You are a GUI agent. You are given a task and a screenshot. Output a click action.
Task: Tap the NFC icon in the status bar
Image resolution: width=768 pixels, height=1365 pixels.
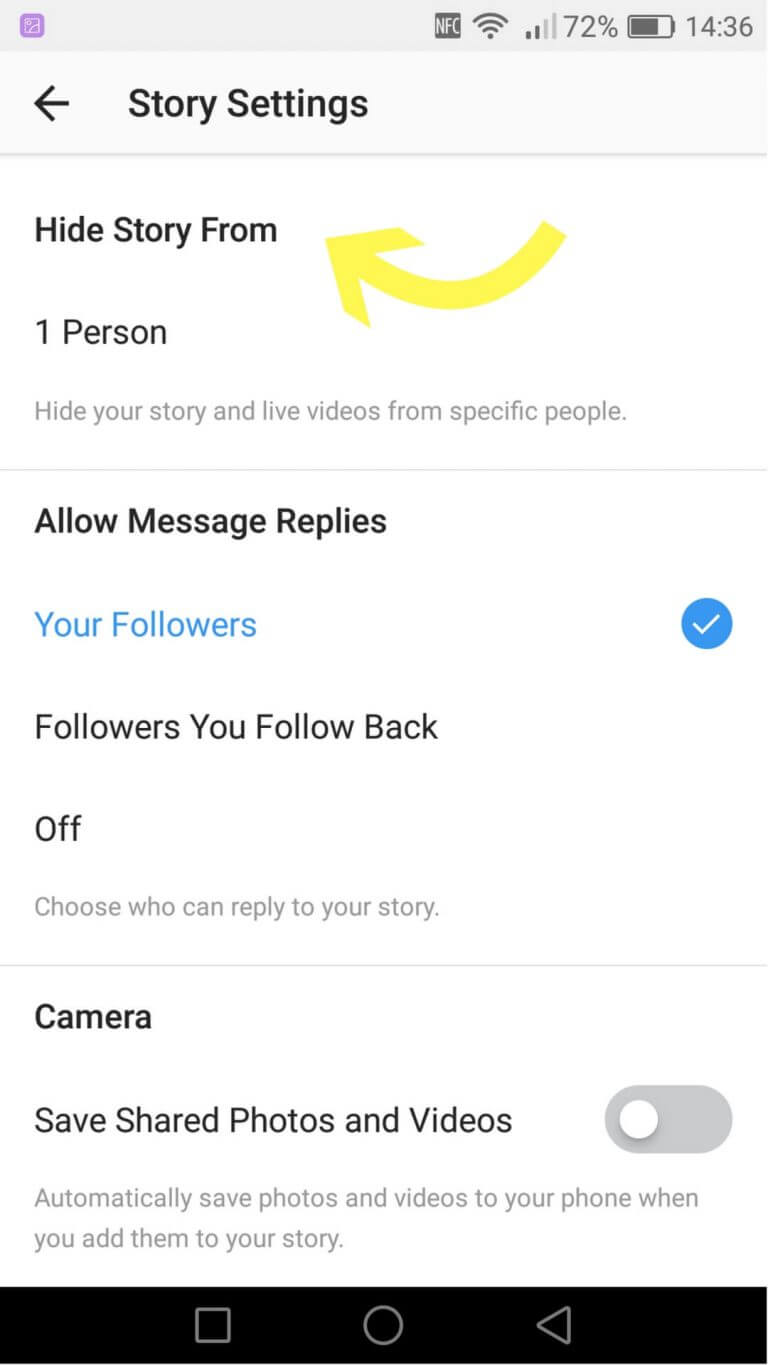coord(446,26)
